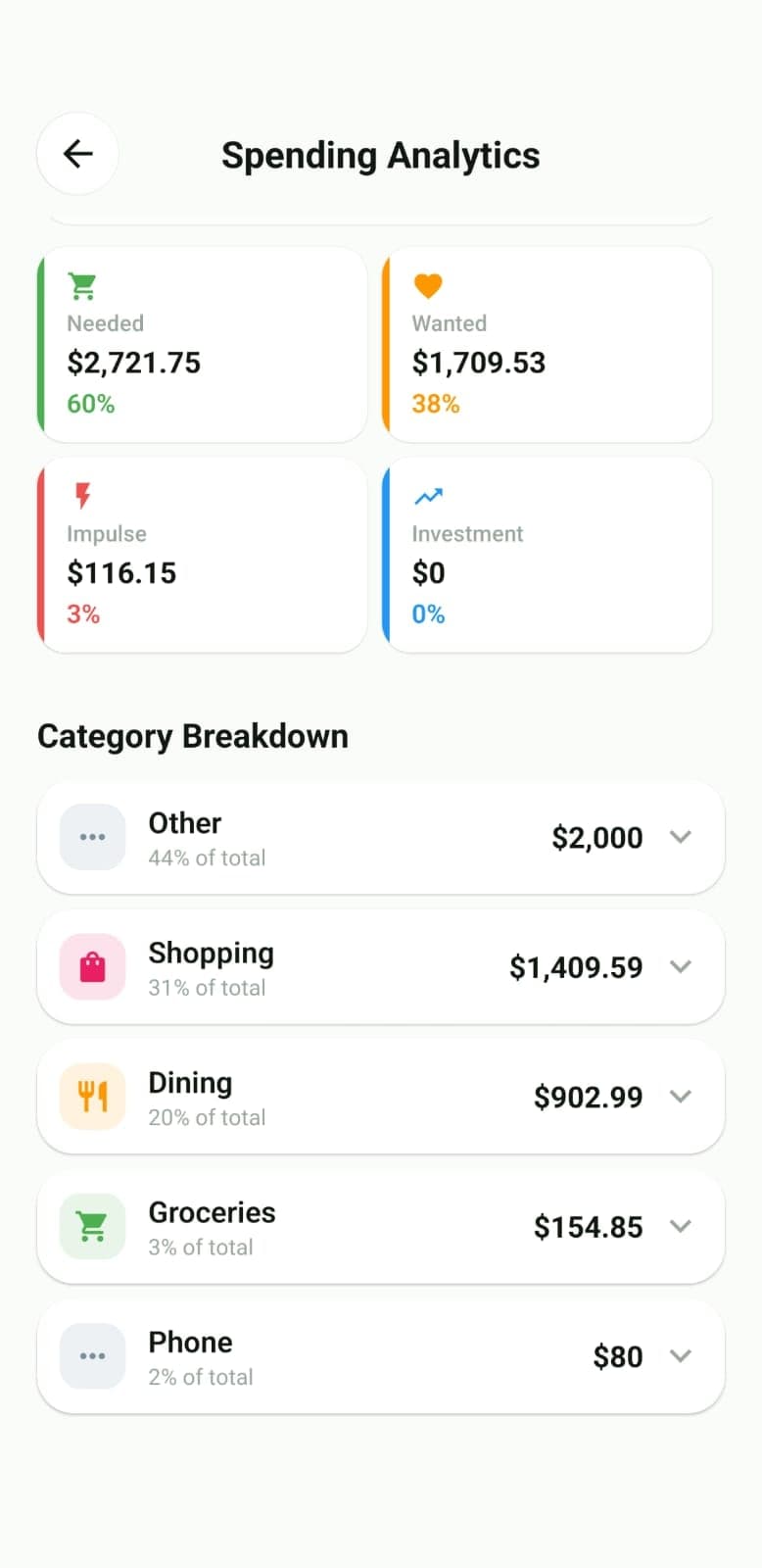Click the ellipsis icon beside Phone
This screenshot has height=1568, width=762.
[91, 1355]
